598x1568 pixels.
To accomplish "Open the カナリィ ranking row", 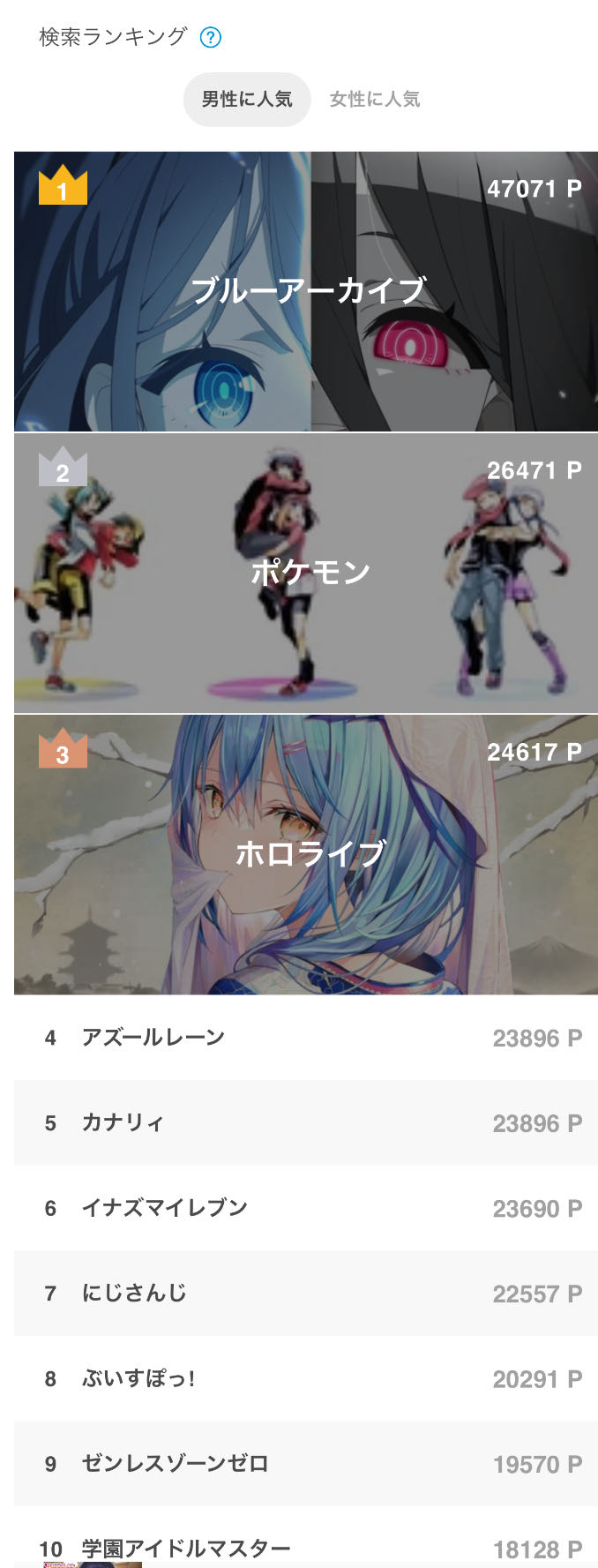I will click(306, 1122).
